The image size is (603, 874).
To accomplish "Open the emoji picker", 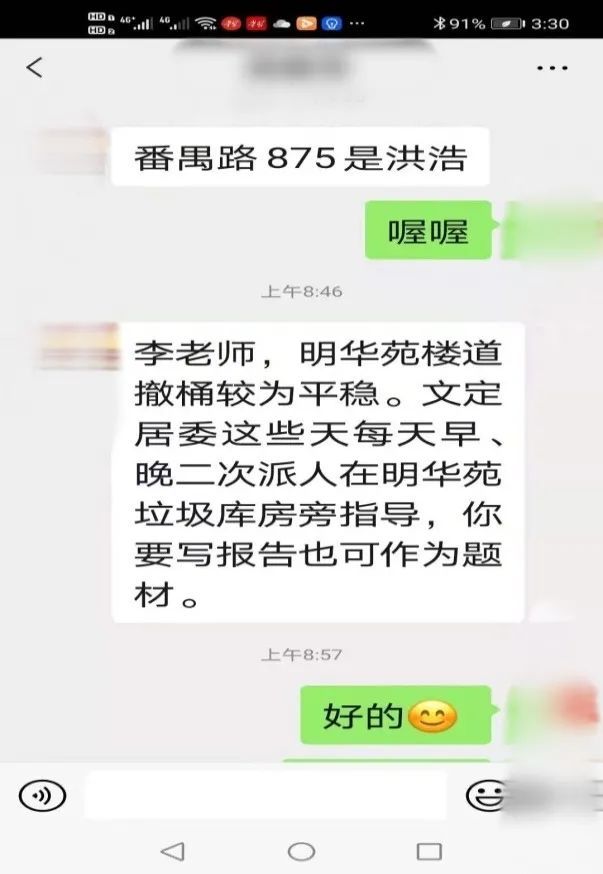I will 484,796.
